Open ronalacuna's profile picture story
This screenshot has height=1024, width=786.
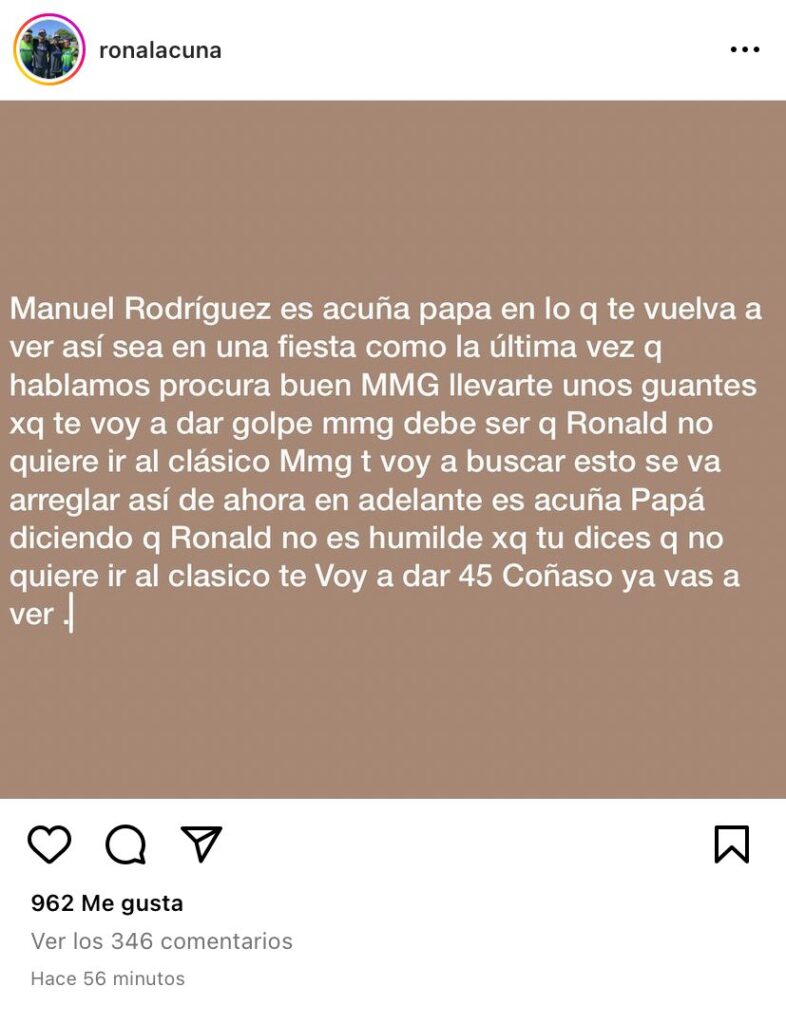pos(49,50)
